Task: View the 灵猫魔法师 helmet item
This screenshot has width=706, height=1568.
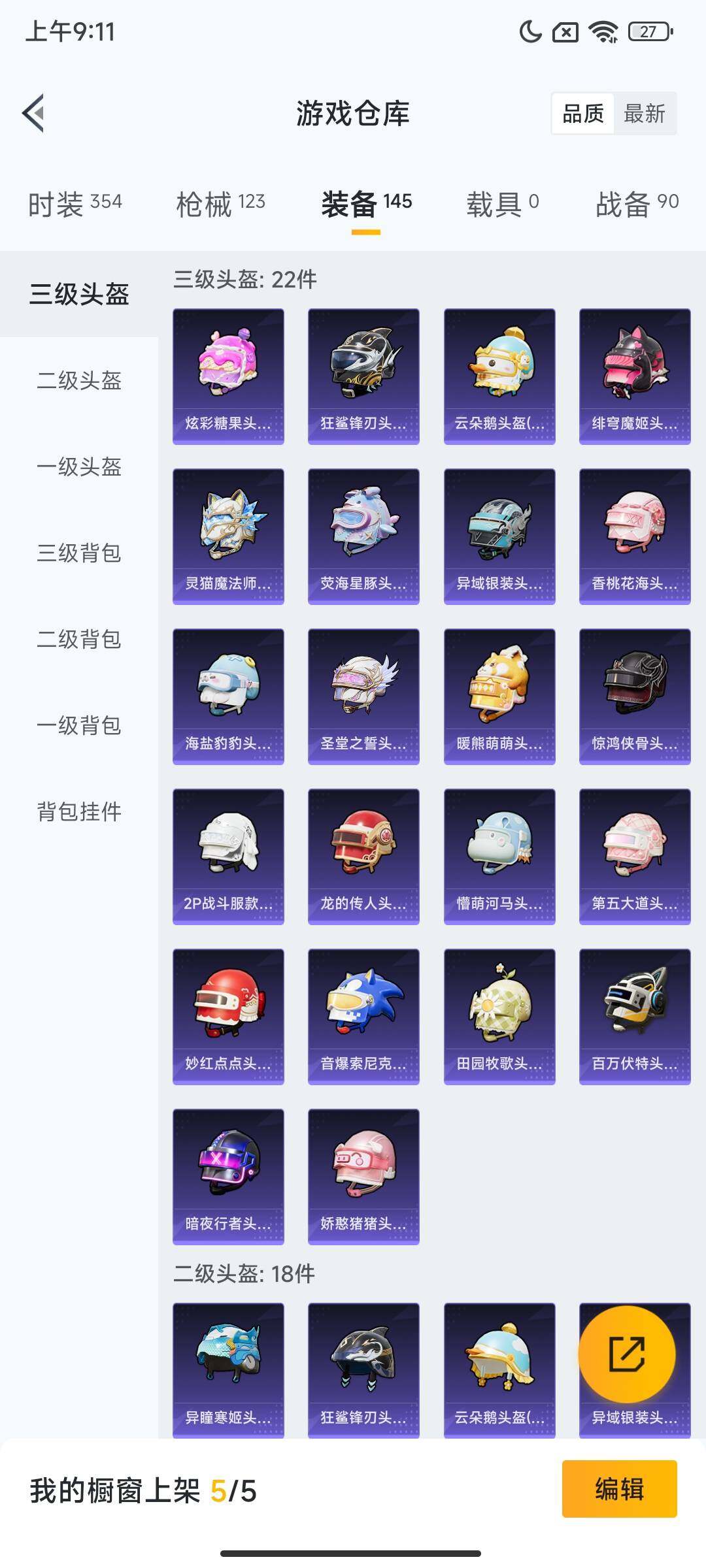Action: (228, 536)
